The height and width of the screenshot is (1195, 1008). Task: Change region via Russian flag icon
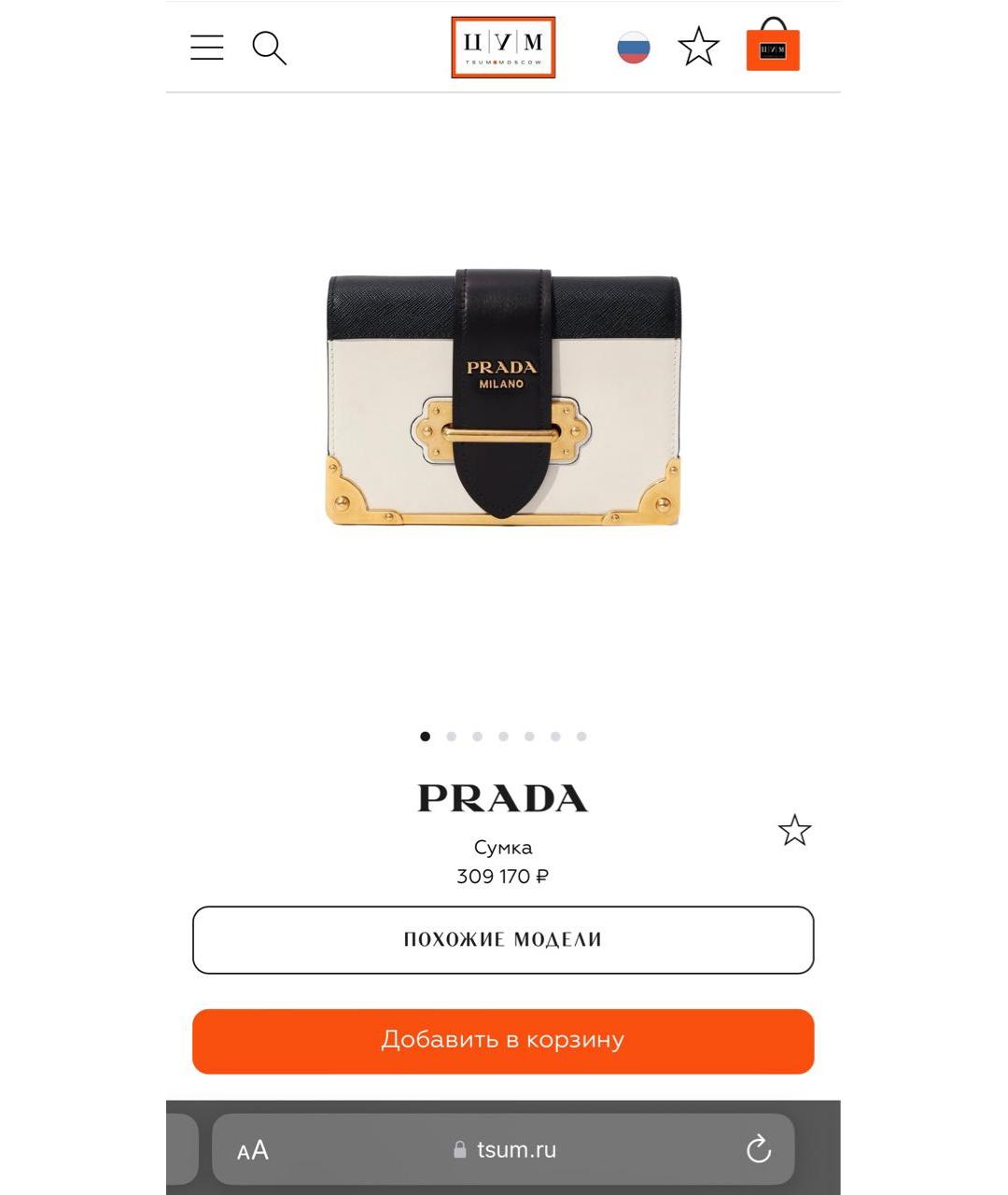pyautogui.click(x=634, y=48)
